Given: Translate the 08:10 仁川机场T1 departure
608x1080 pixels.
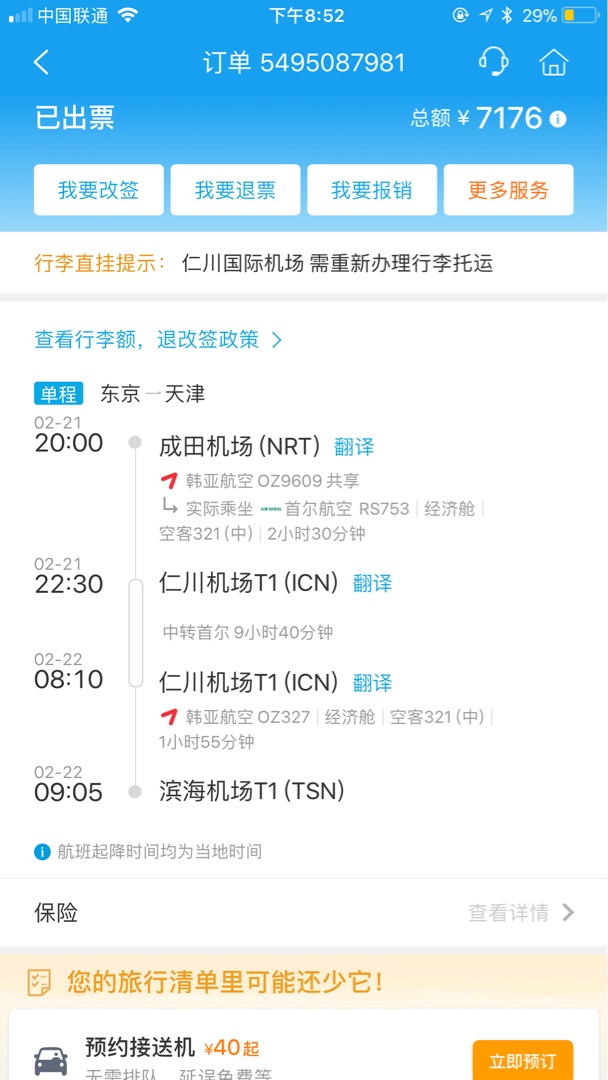Looking at the screenshot, I should click(373, 683).
